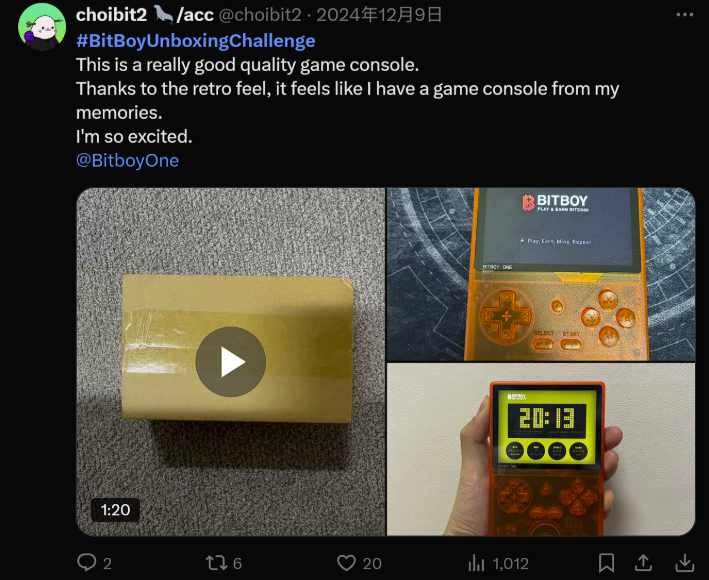Open the #BitBoyUnboxingChallenge hashtag
This screenshot has height=580, width=709.
195,41
